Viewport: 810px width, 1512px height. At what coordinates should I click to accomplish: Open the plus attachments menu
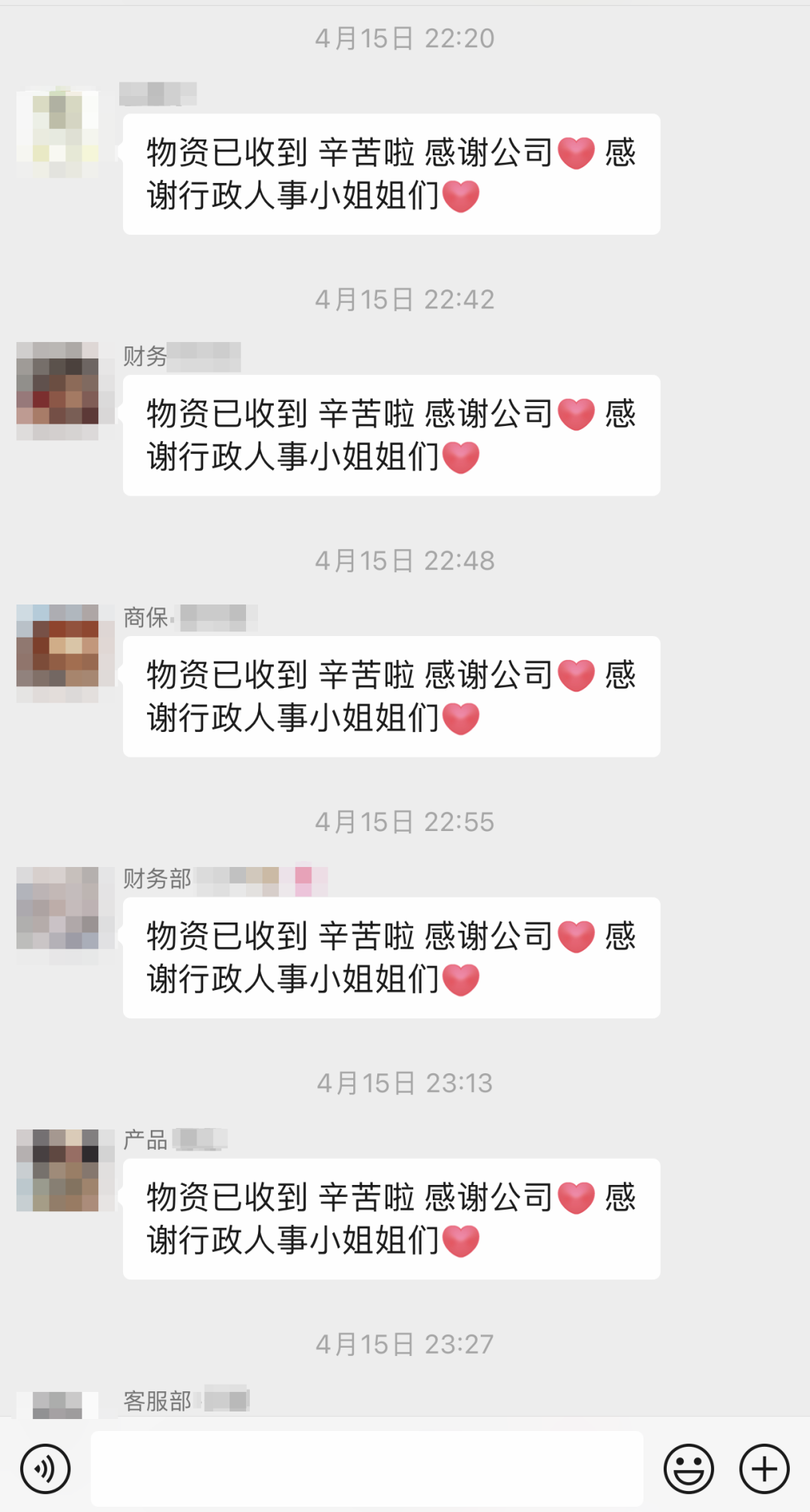(764, 1468)
